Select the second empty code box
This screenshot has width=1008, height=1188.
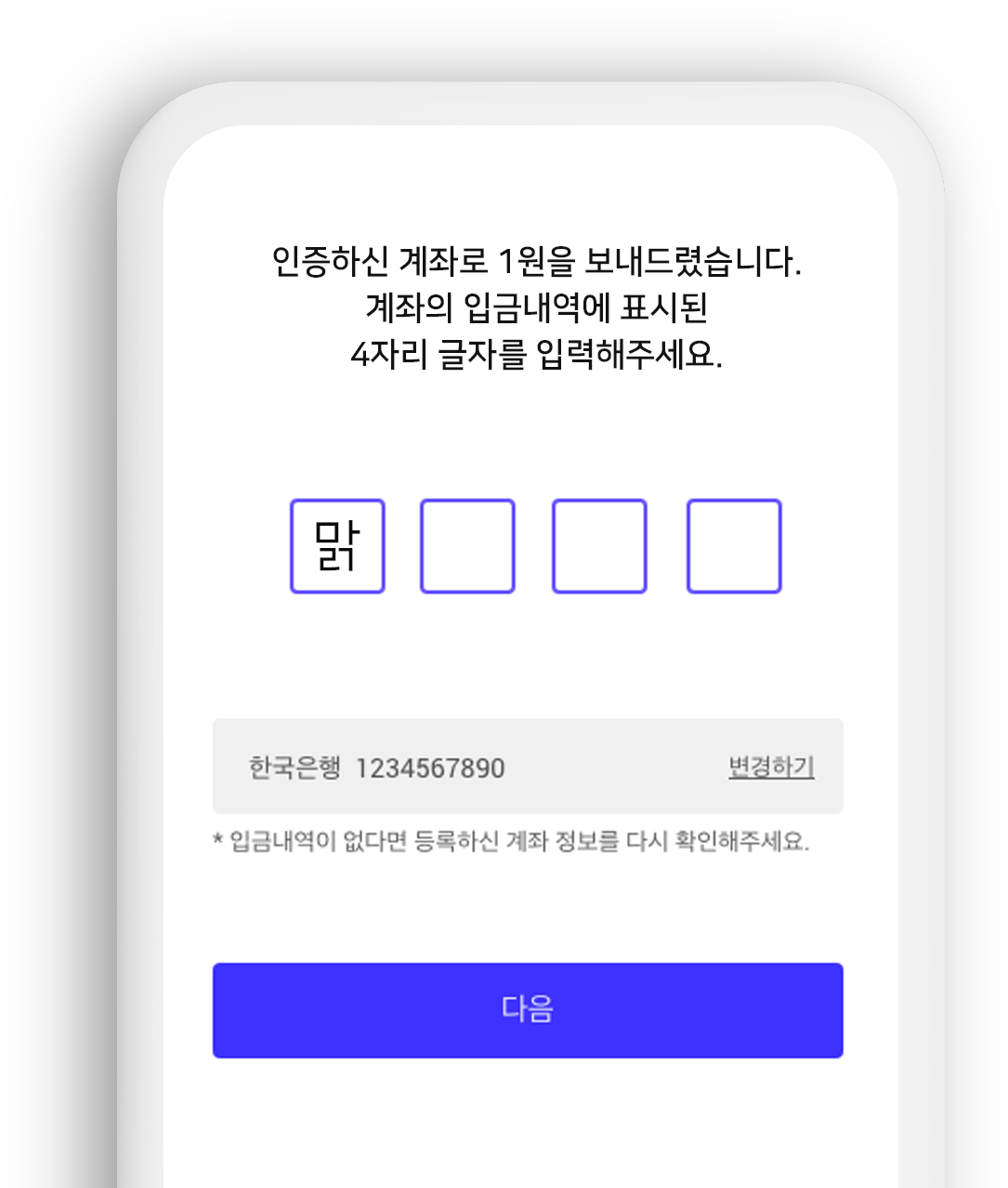pos(467,546)
